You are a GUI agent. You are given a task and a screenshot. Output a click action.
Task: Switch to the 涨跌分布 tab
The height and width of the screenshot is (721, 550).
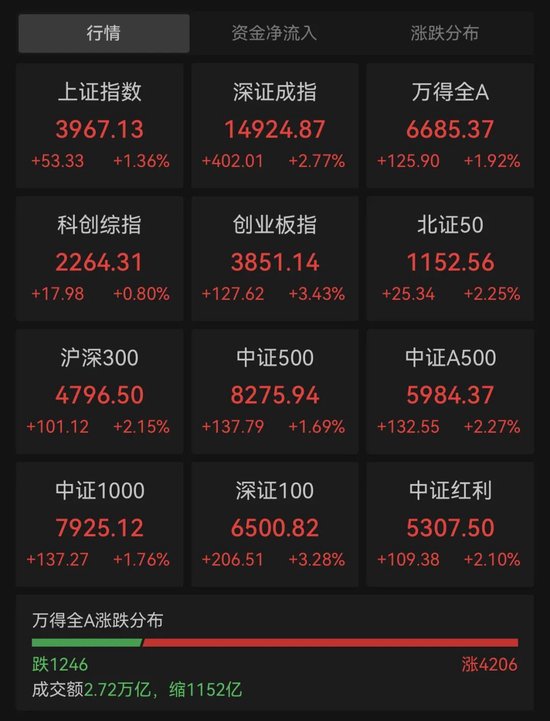[445, 33]
